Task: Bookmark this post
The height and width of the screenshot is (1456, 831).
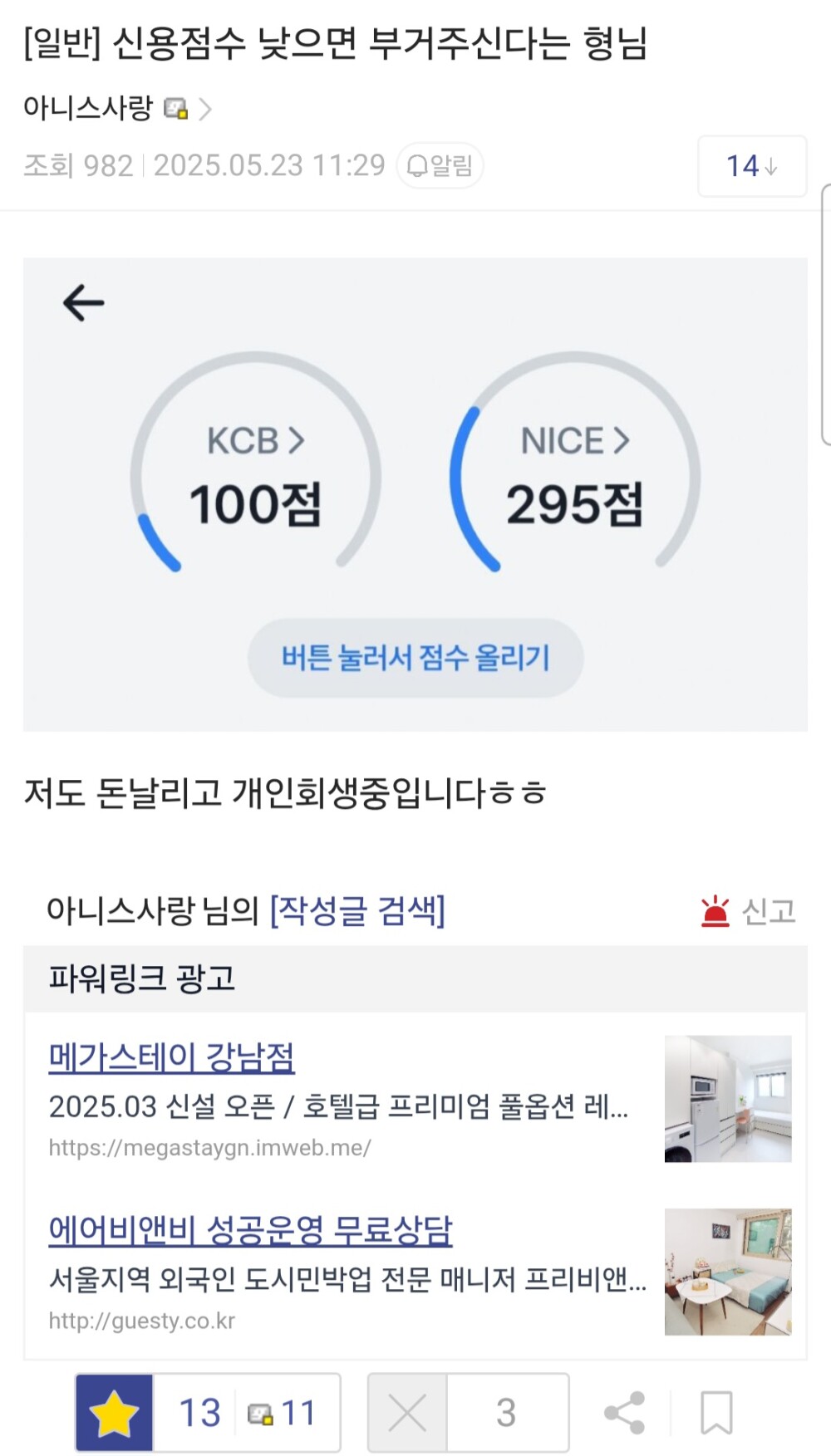Action: (x=716, y=1412)
